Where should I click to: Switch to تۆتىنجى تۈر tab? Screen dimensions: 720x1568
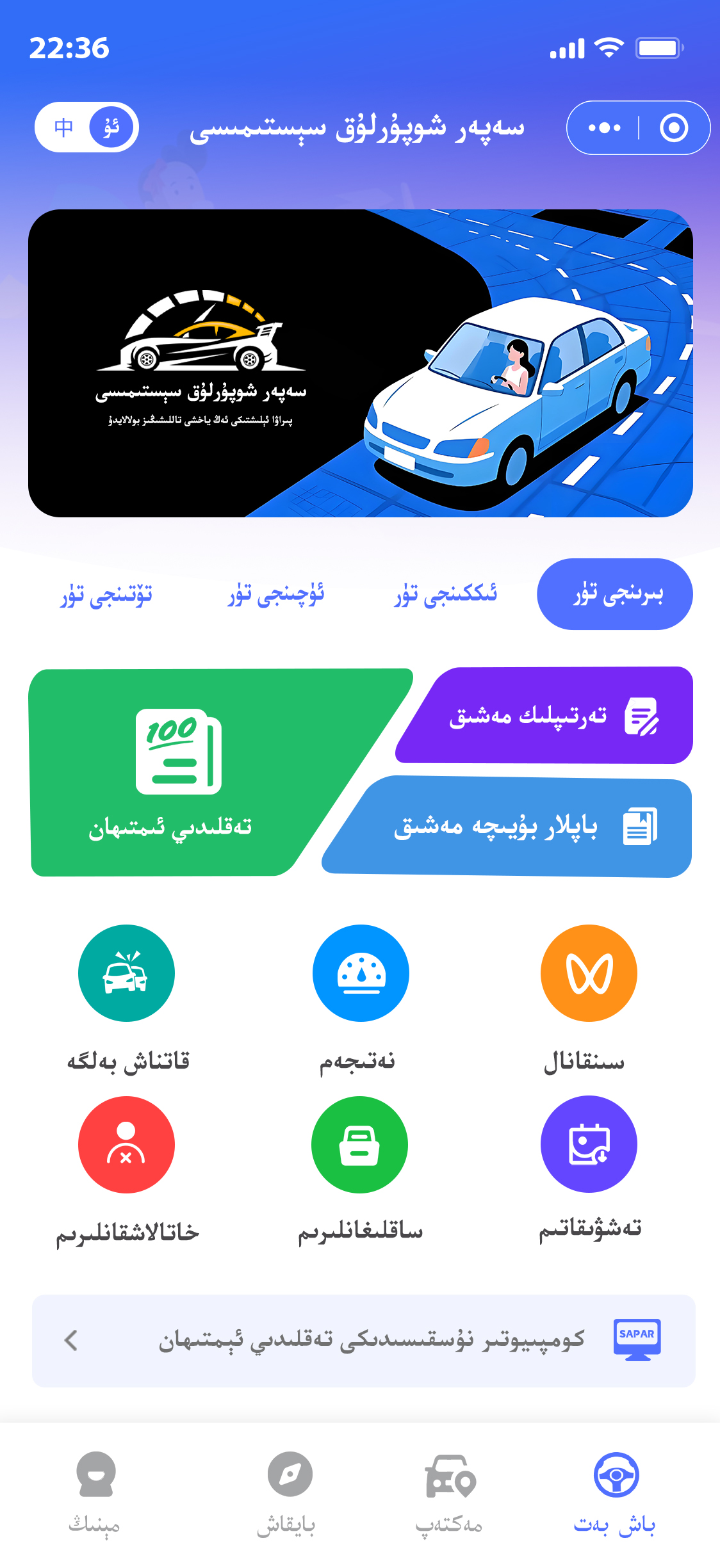point(107,594)
